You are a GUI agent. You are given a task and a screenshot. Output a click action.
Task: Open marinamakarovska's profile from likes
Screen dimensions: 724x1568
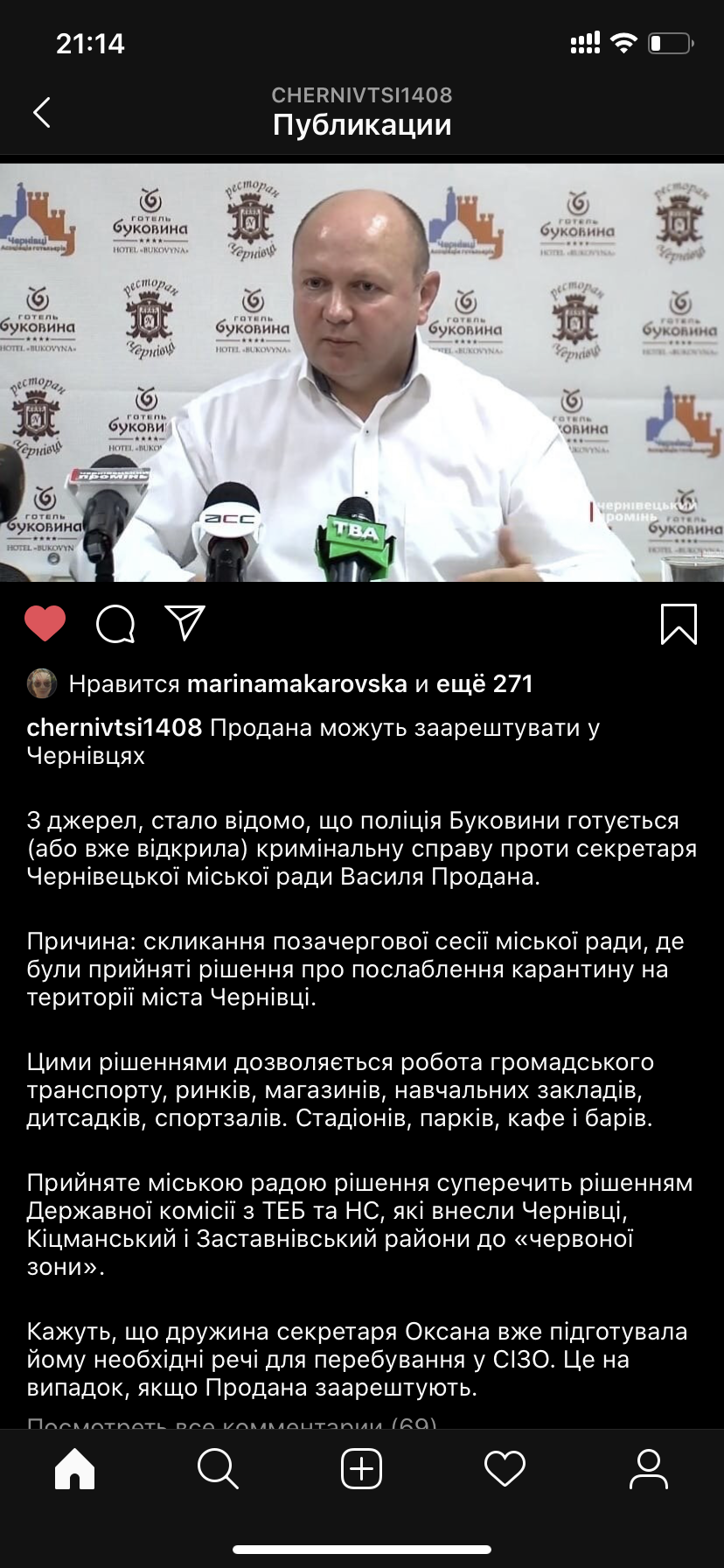coord(297,683)
